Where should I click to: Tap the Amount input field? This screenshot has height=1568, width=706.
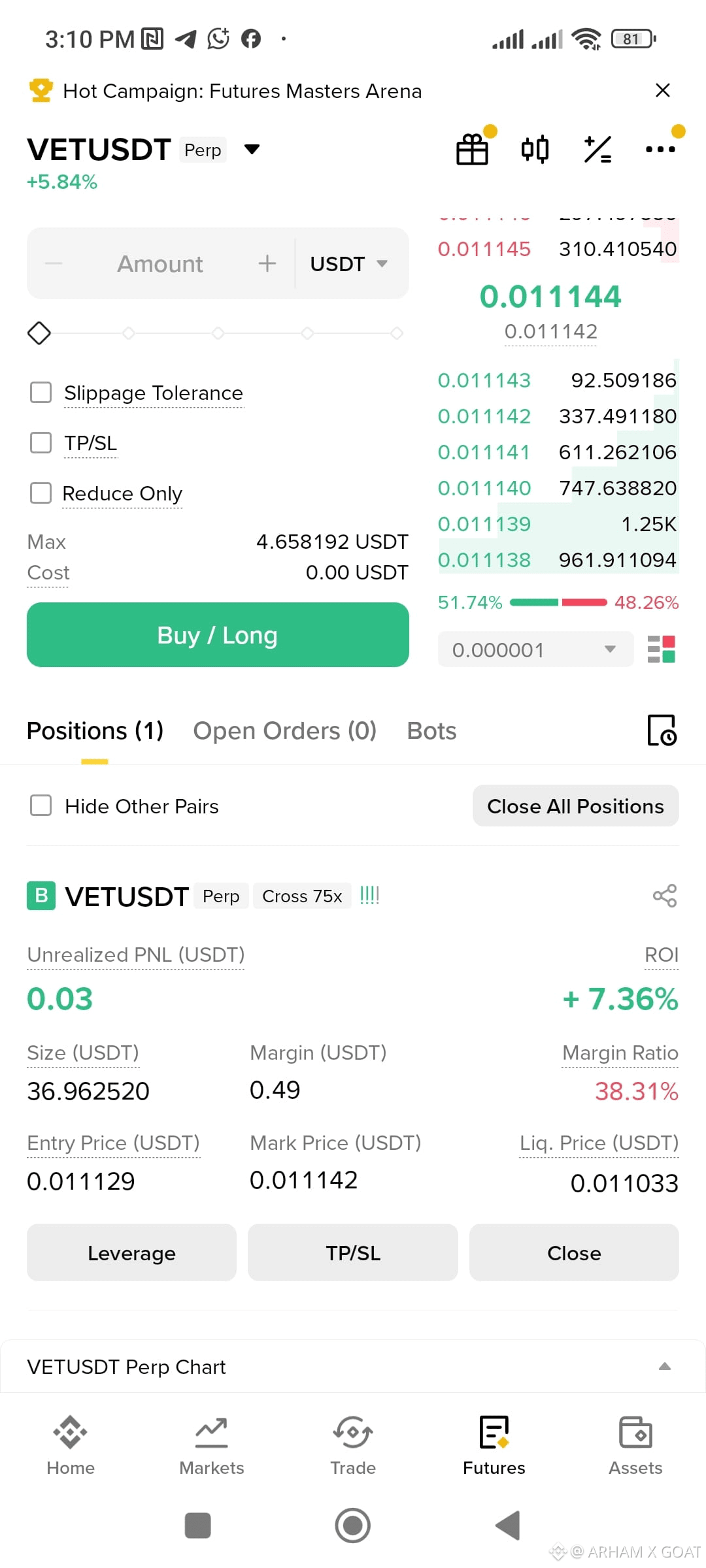pyautogui.click(x=160, y=263)
